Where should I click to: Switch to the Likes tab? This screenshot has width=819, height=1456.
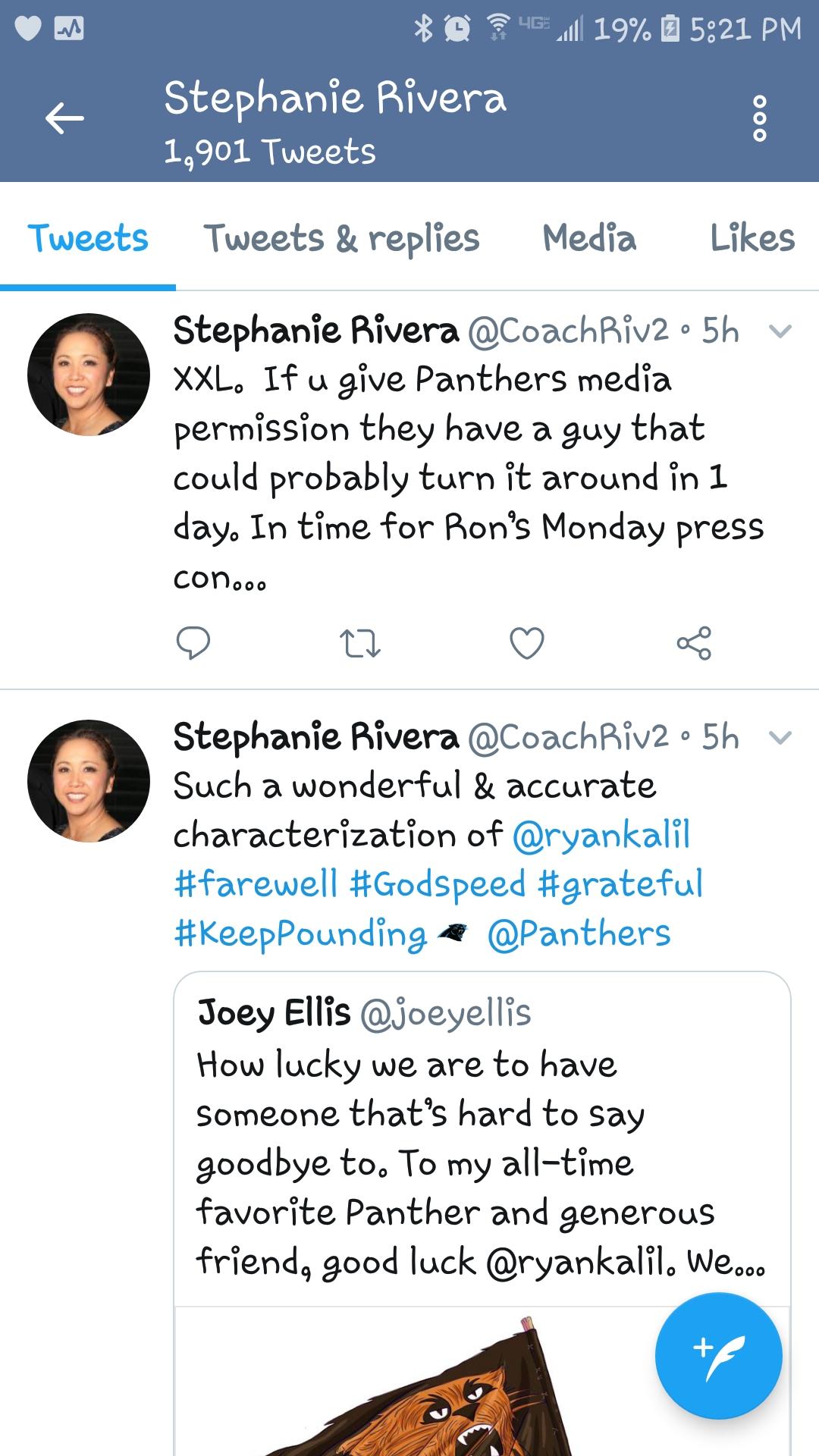(752, 238)
